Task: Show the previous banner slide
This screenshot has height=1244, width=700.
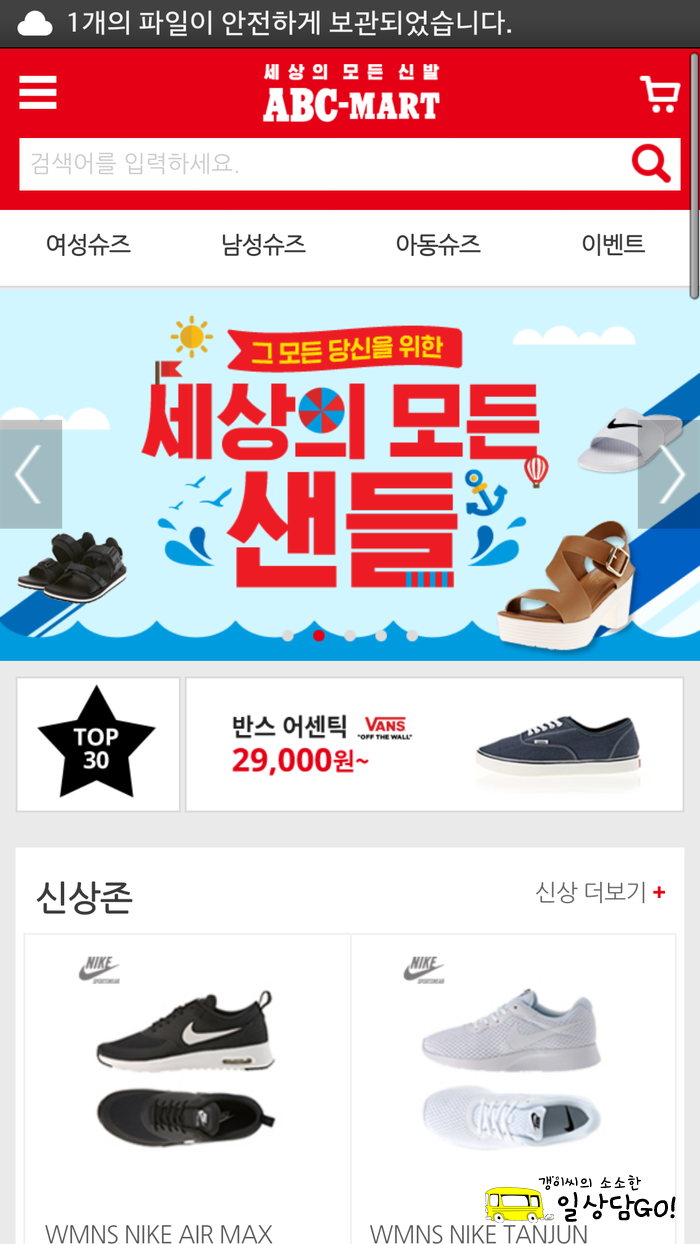Action: (x=30, y=474)
